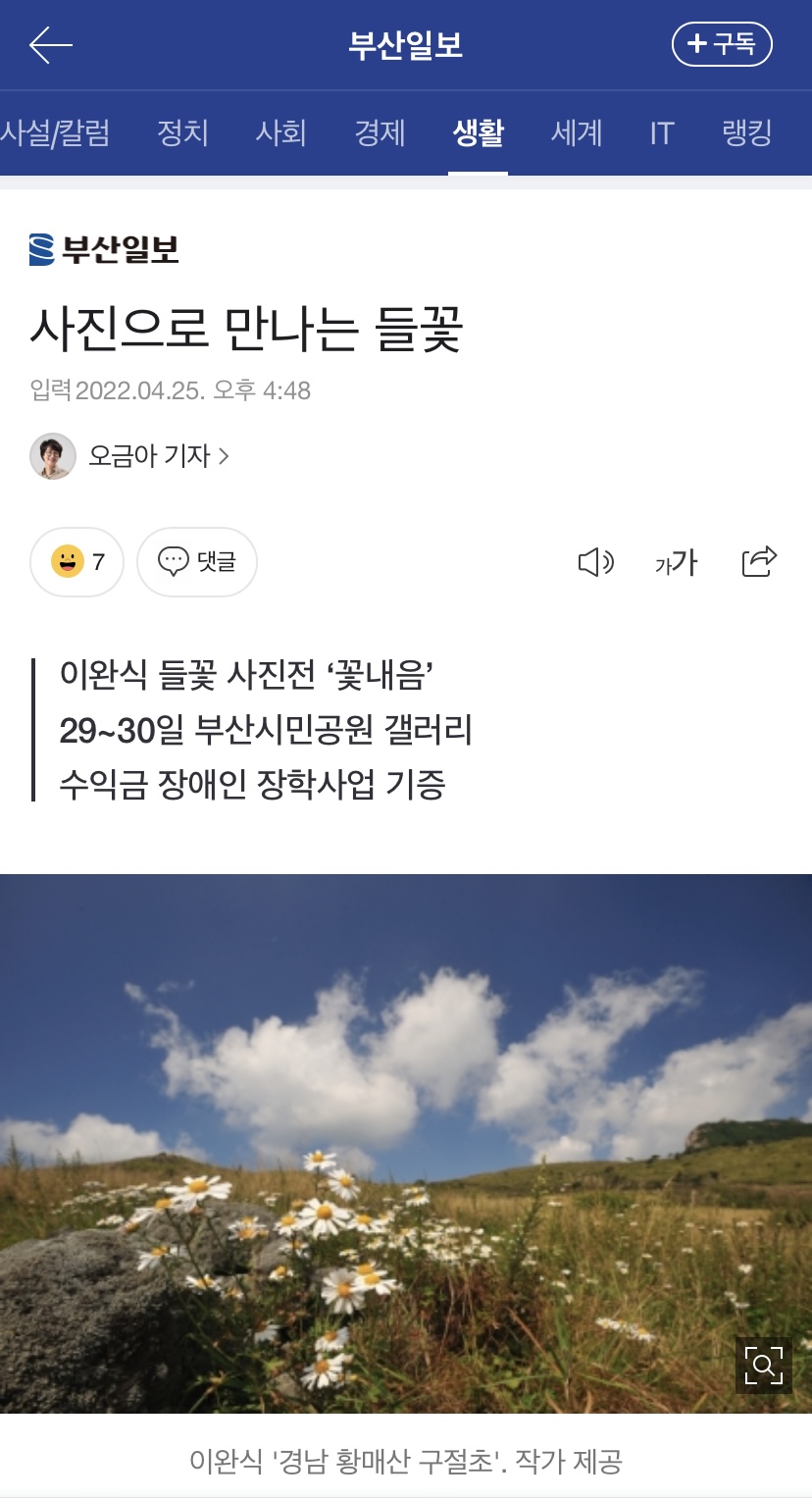Enlarge the wildflower photo with magnifier icon
This screenshot has height=1500, width=812.
coord(763,1365)
